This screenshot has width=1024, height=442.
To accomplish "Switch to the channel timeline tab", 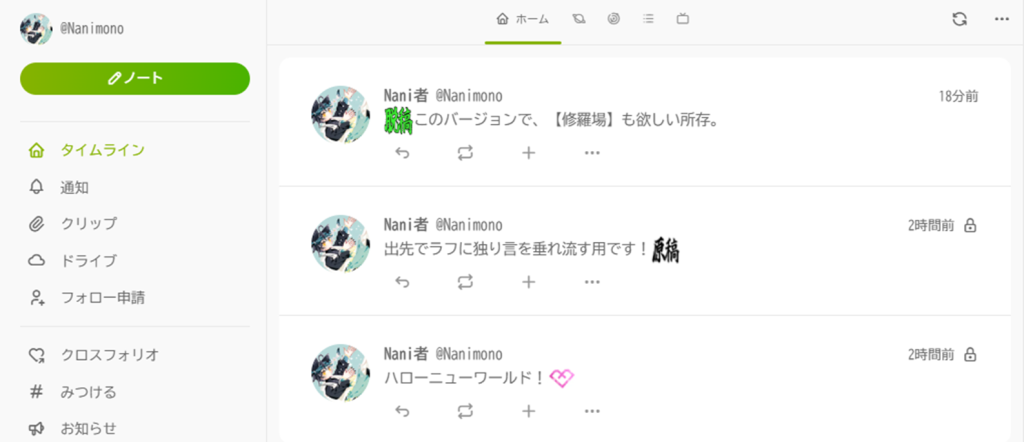I will tap(682, 19).
